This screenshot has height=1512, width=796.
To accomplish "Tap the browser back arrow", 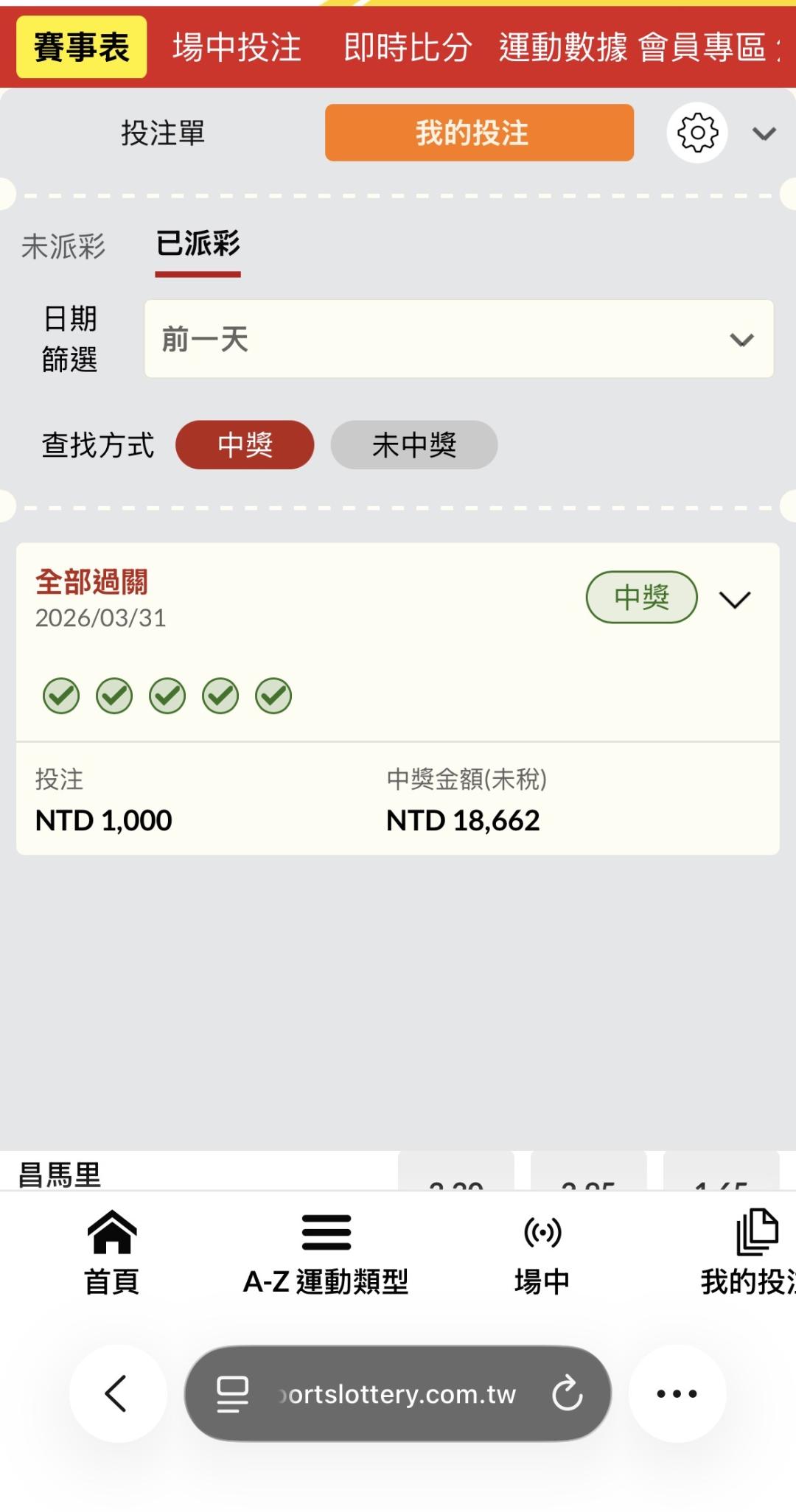I will 117,1393.
